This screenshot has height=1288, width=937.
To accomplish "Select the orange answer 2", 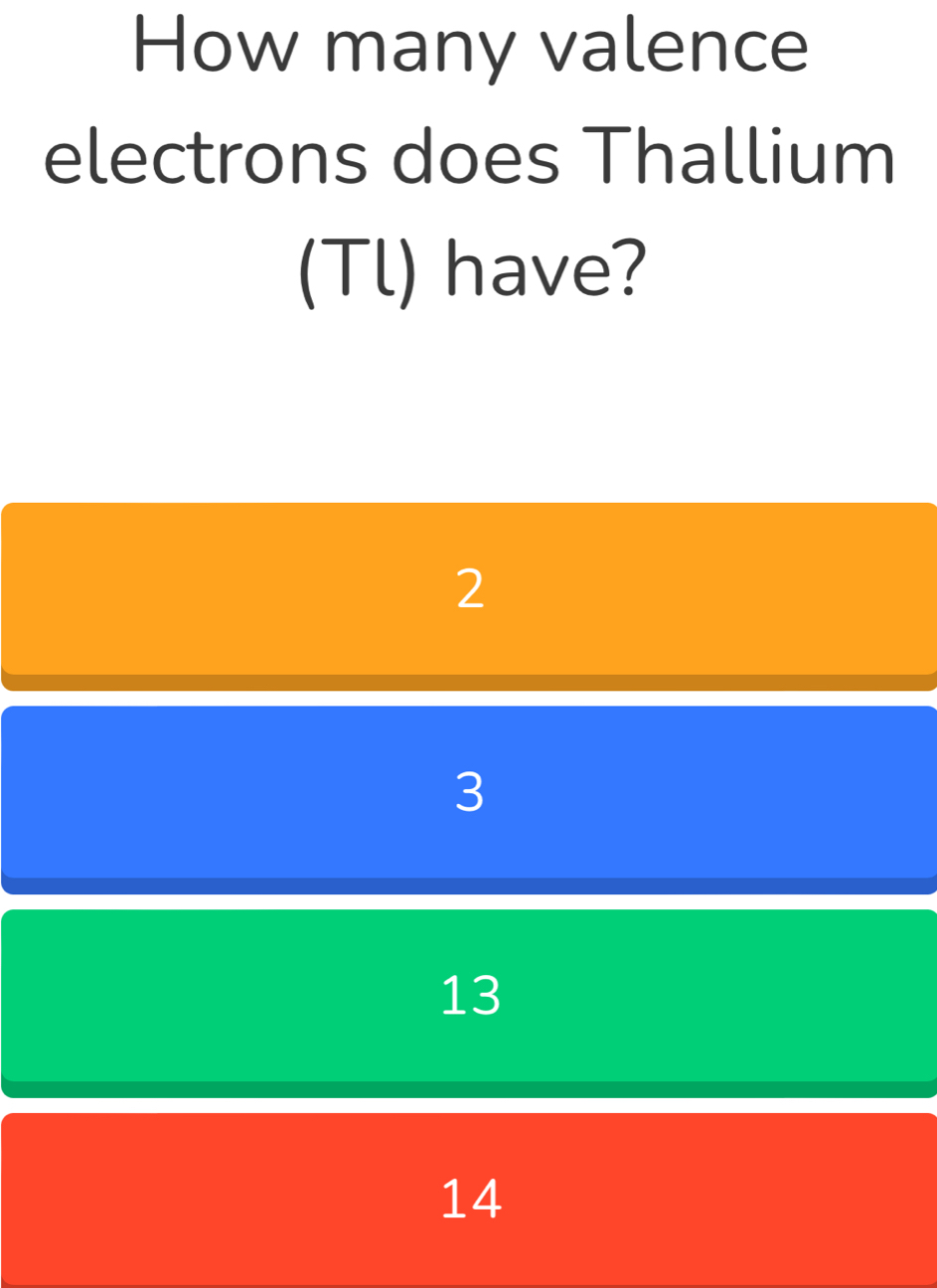I will (x=468, y=595).
